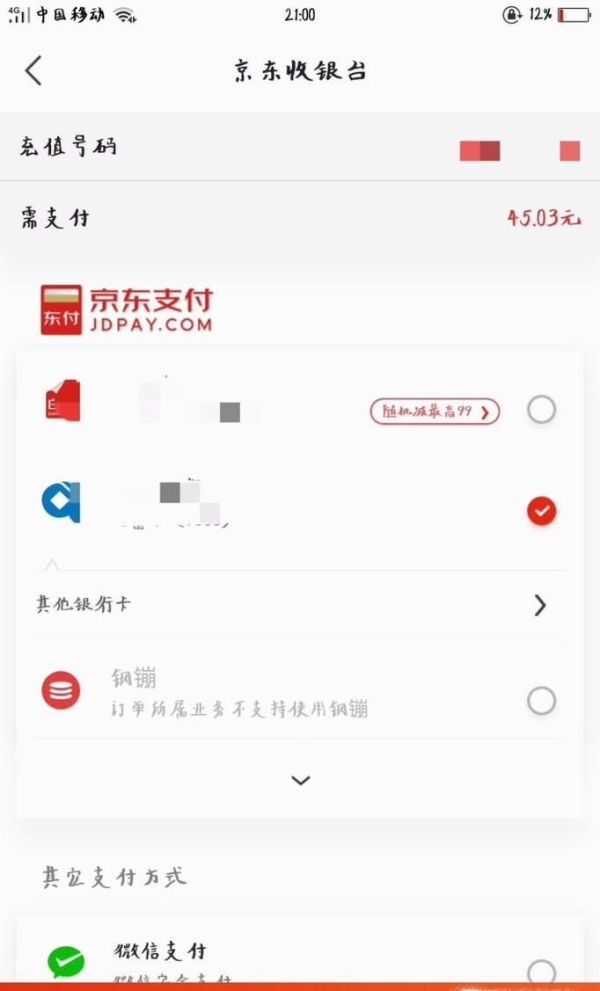
Task: Open 其他银行卡 list
Action: [x=300, y=605]
